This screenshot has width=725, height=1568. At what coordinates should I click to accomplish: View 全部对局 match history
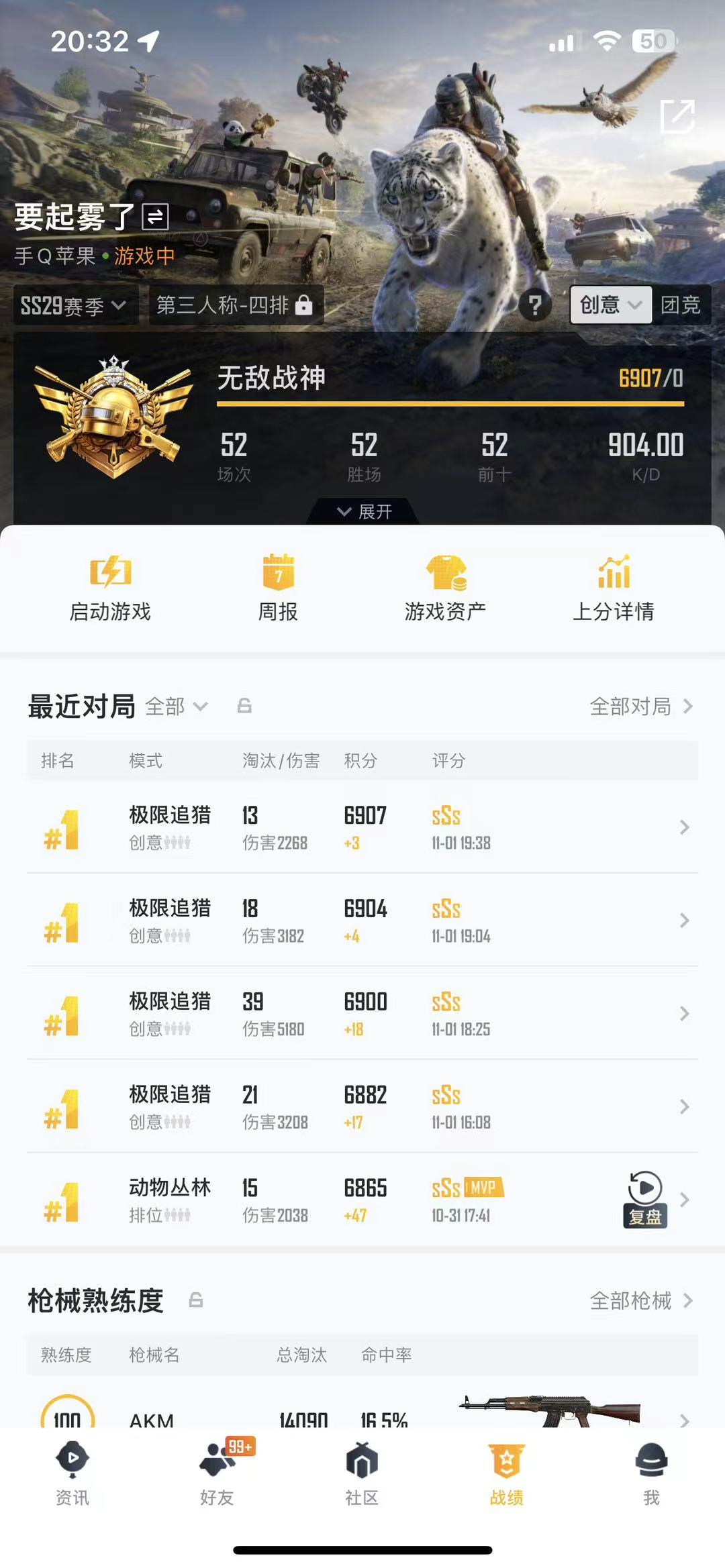pos(640,706)
